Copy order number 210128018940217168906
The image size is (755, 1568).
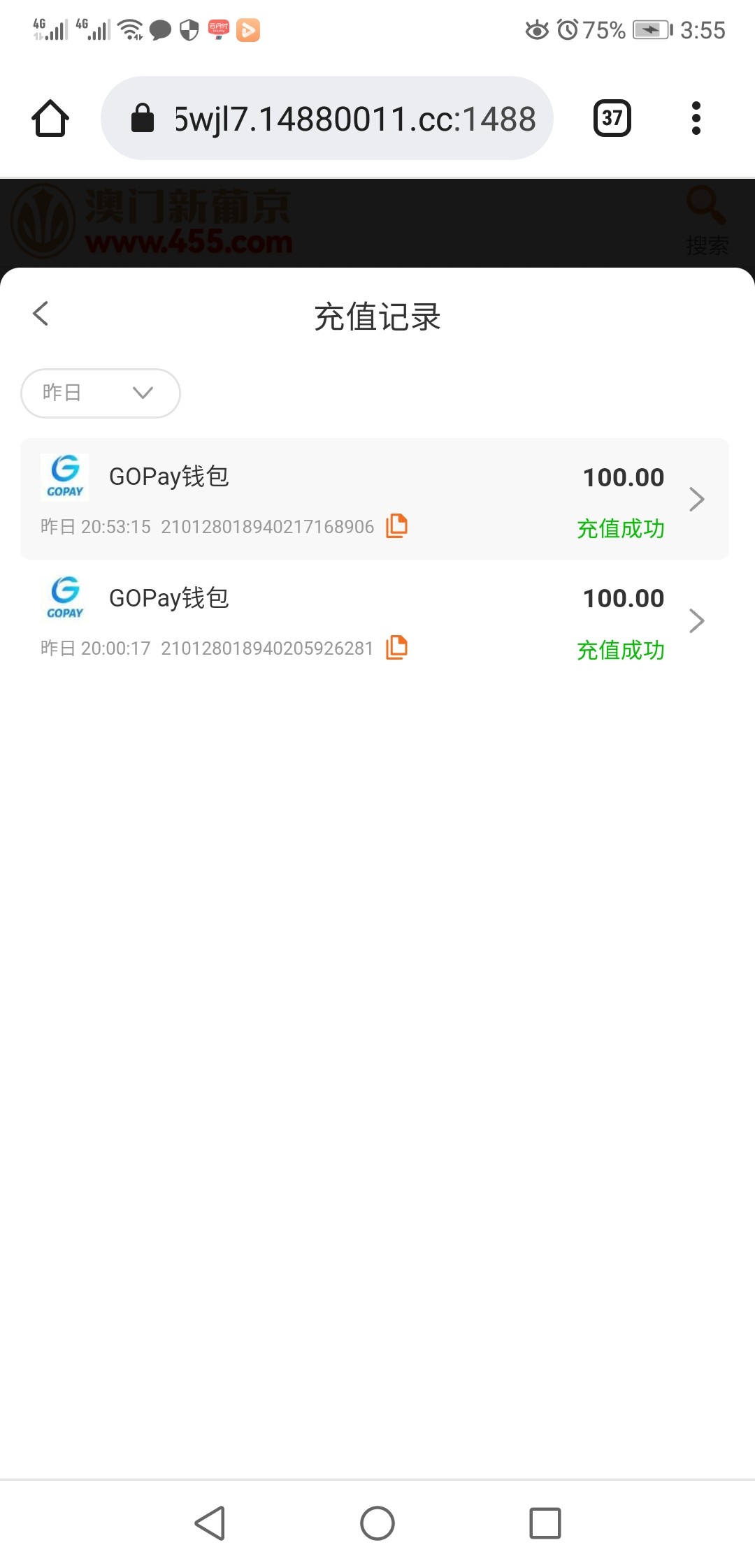pos(396,526)
